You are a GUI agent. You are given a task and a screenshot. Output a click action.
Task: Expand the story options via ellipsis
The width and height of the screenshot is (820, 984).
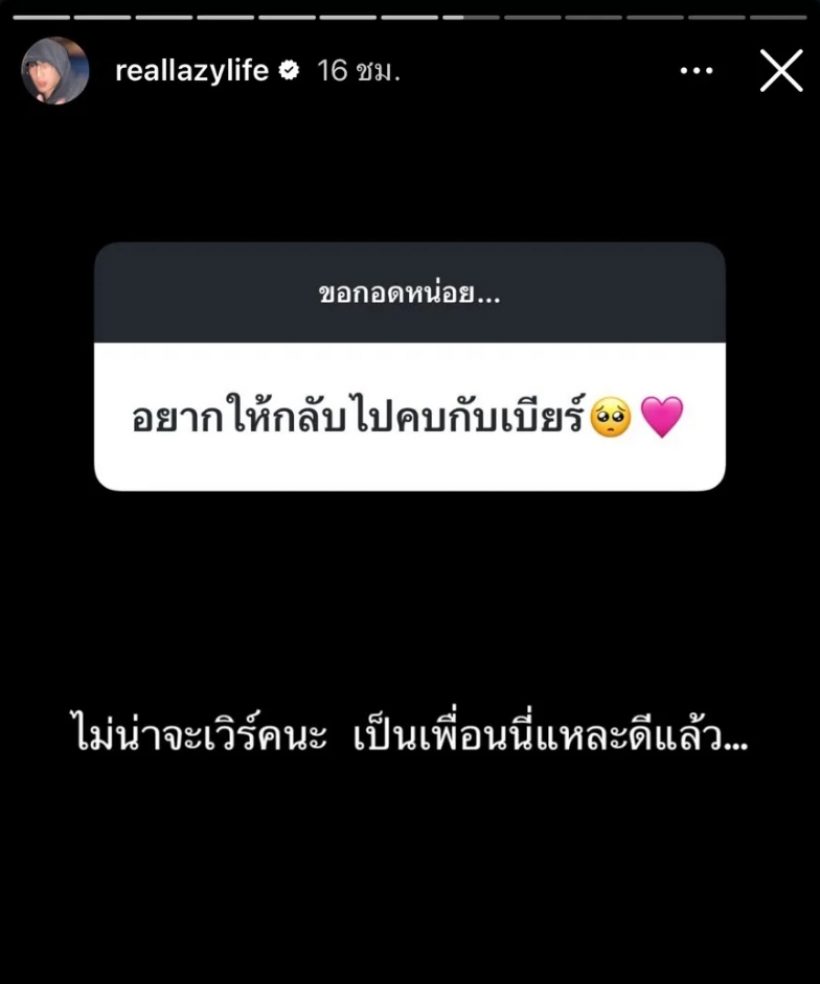click(x=696, y=70)
